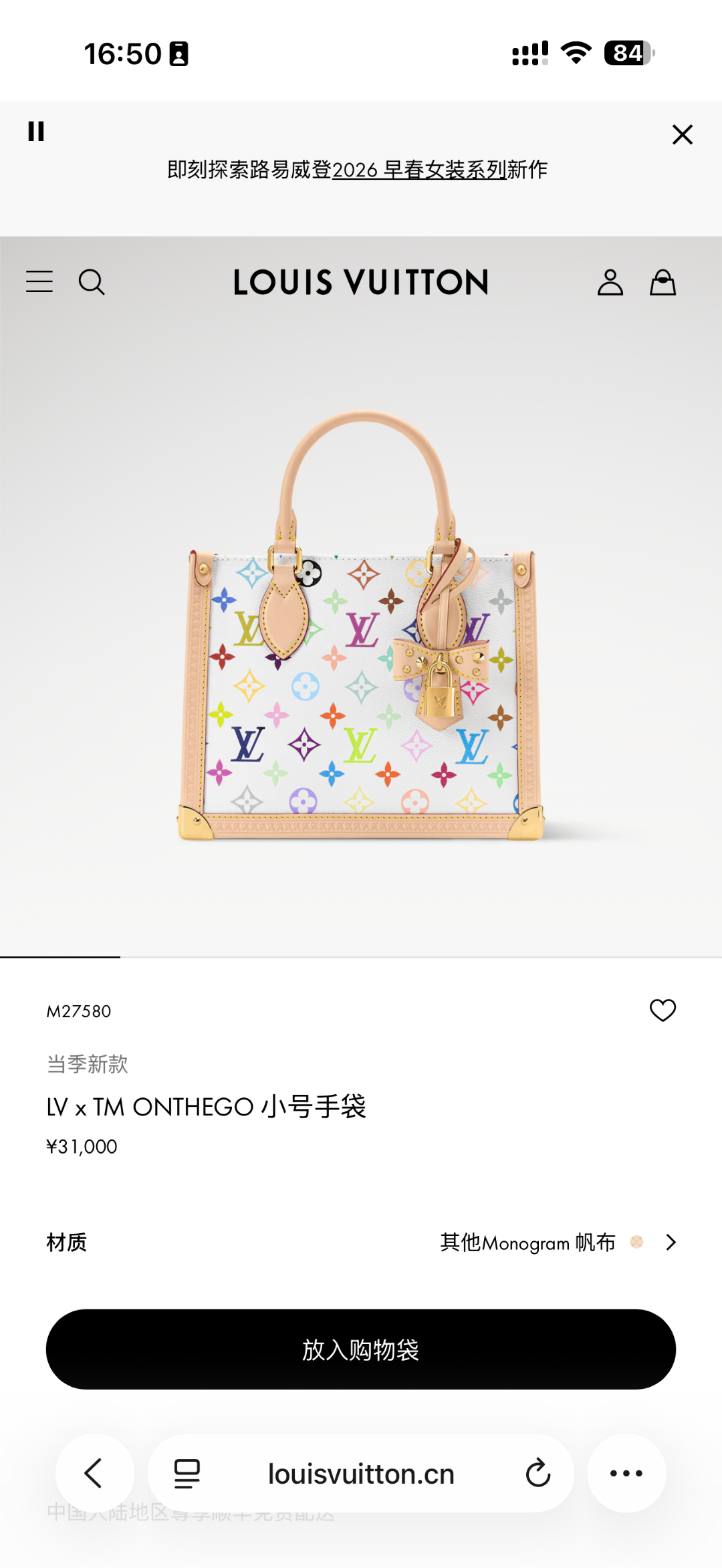Tap the chevron next to Monogram 帆布

click(671, 1243)
